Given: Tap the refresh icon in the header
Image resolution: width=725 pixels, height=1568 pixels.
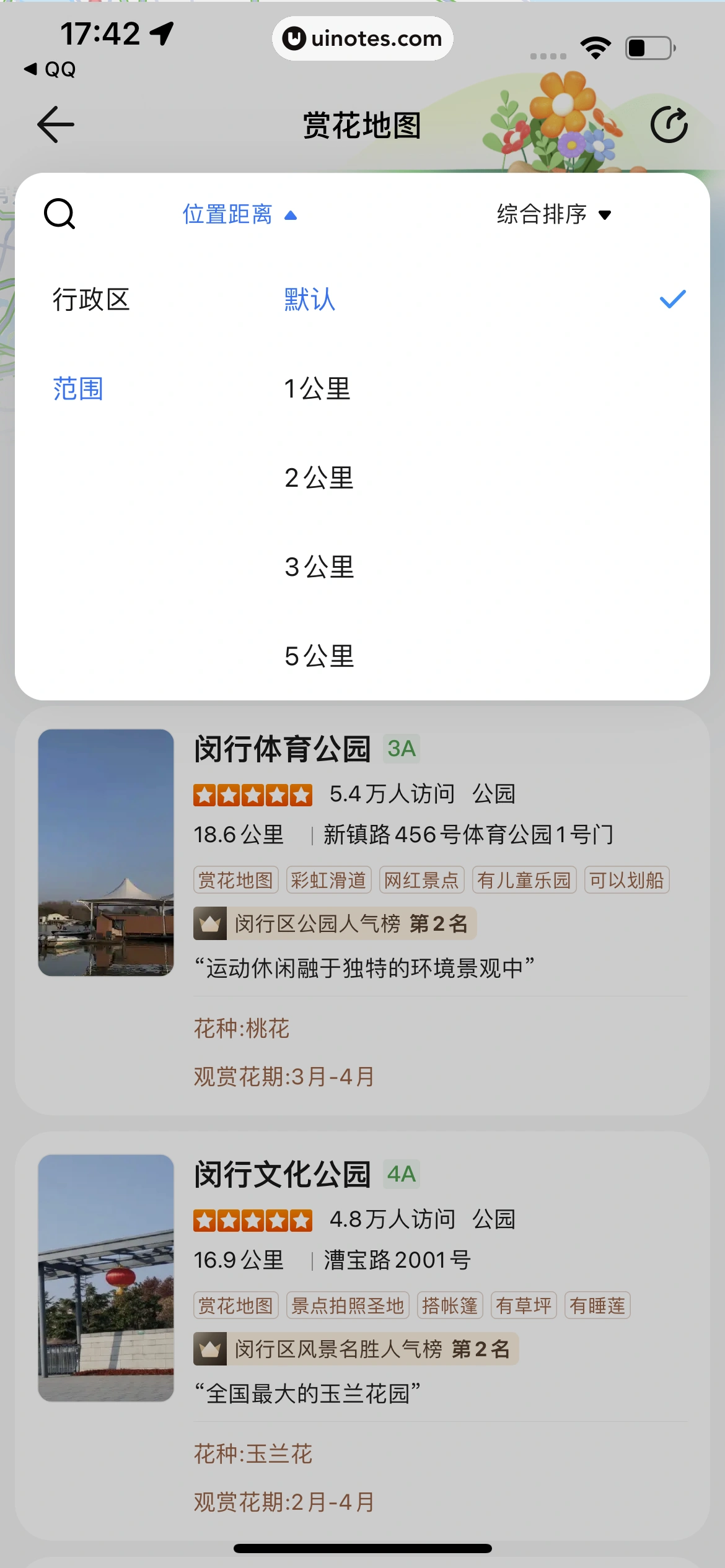Looking at the screenshot, I should coord(669,124).
